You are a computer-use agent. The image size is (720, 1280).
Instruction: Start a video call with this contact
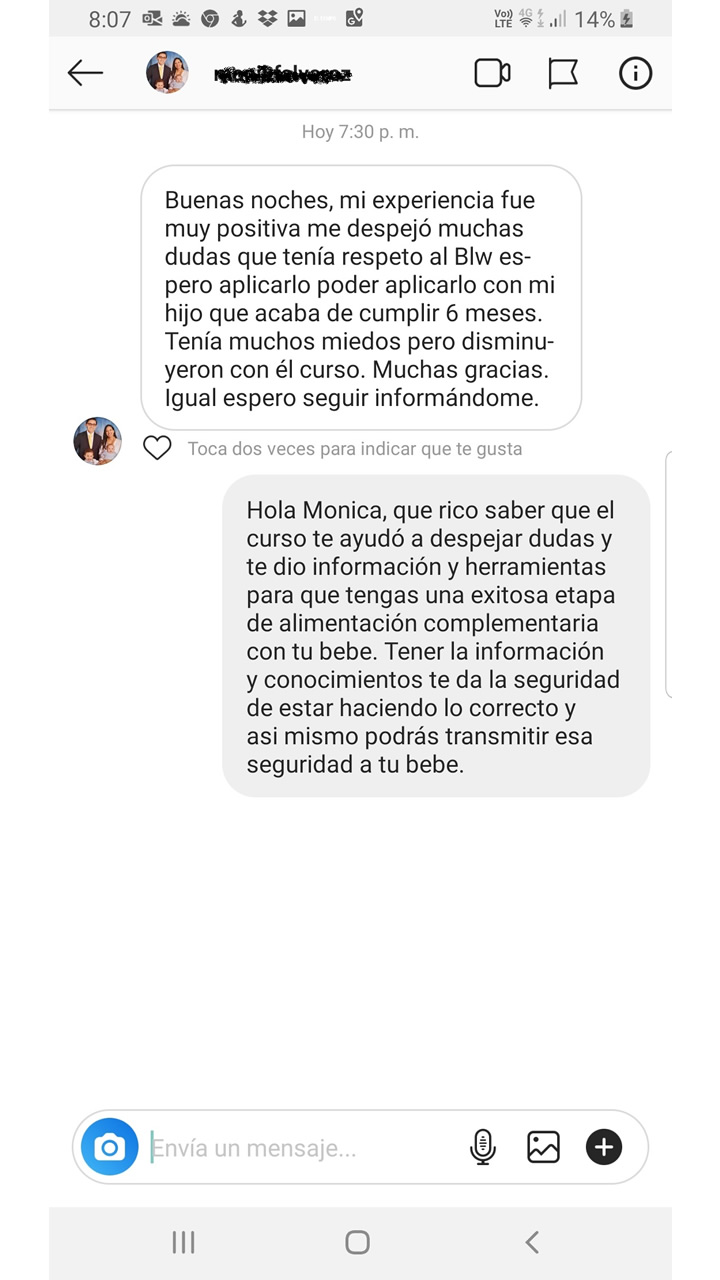(492, 72)
